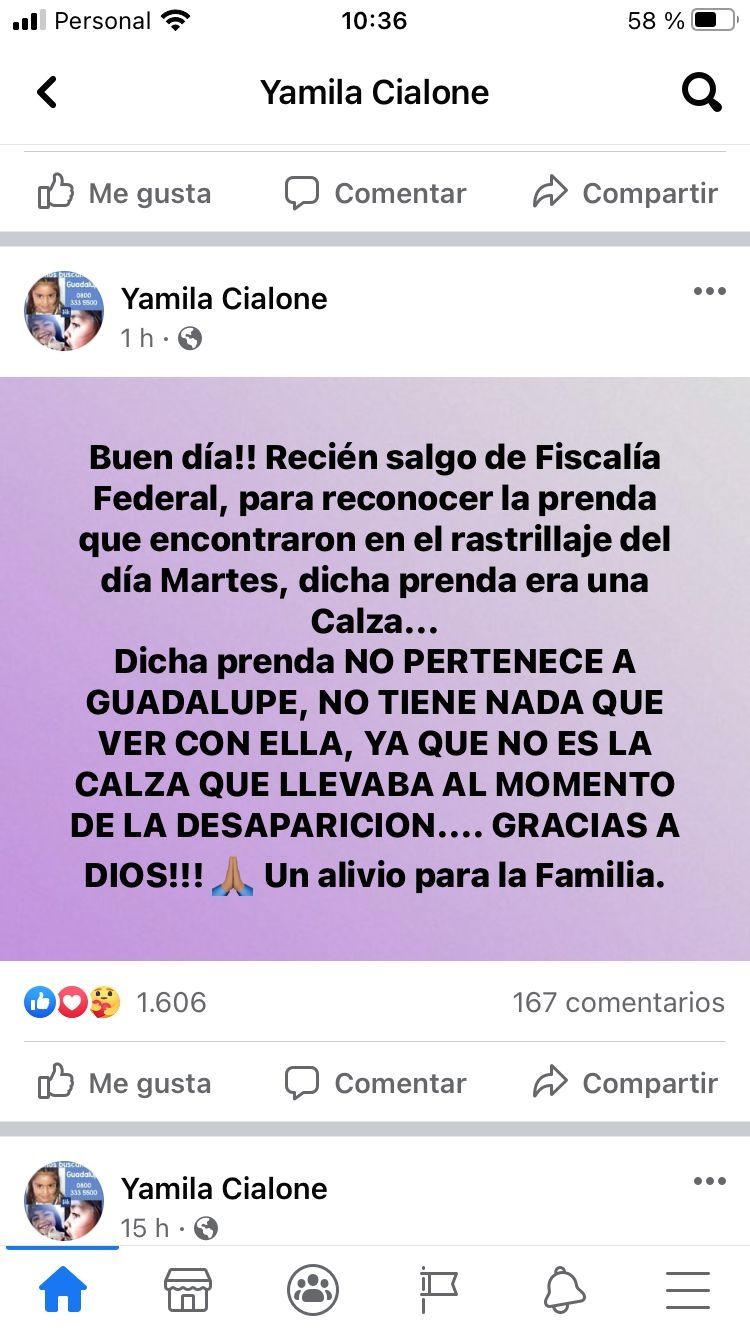The height and width of the screenshot is (1334, 750).
Task: Like the Fiscalía Federal post
Action: [x=125, y=1083]
